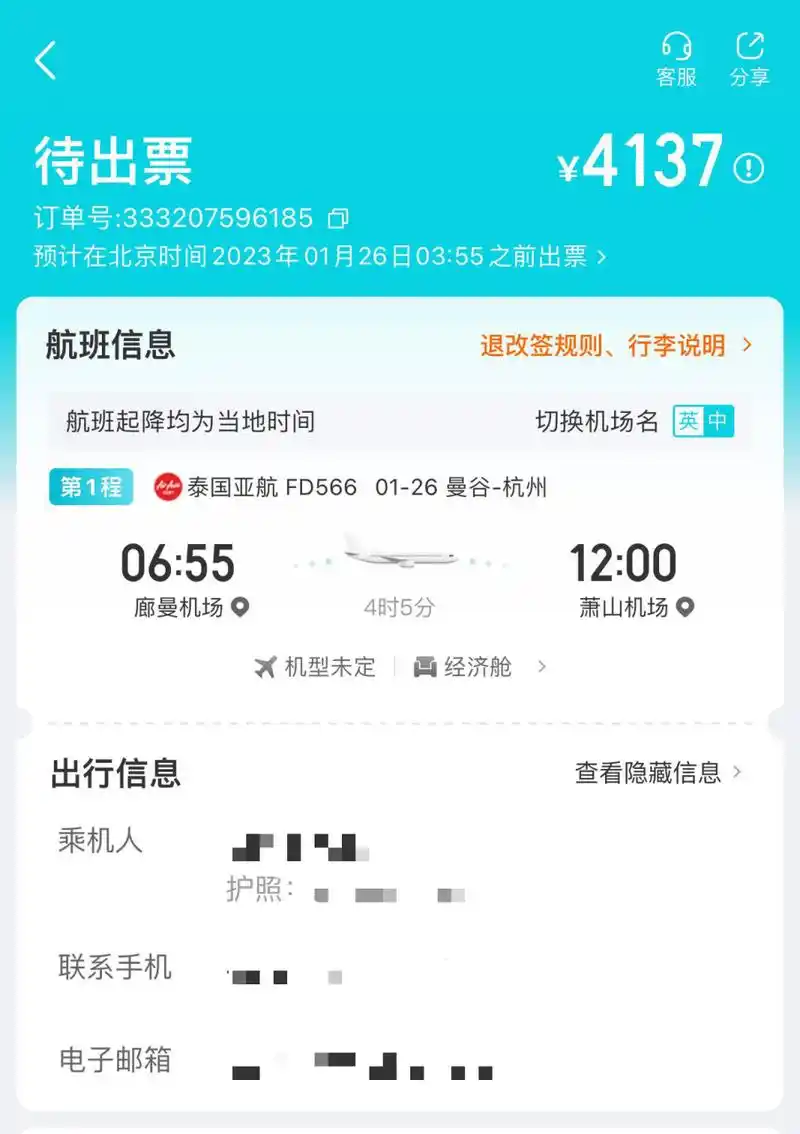Click the 乘机人 passenger name area

pyautogui.click(x=290, y=843)
